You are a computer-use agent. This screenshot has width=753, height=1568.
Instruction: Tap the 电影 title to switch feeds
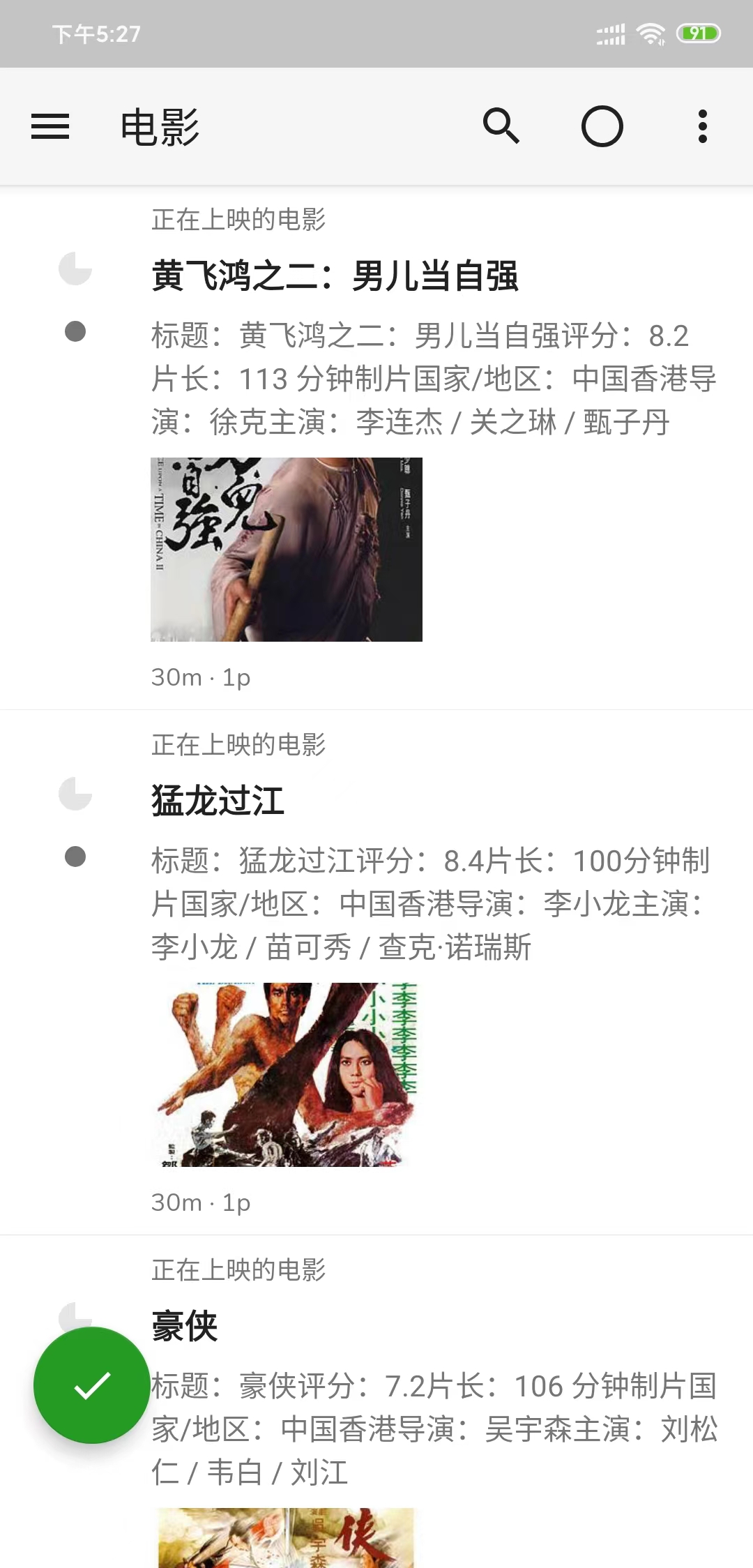pyautogui.click(x=158, y=128)
